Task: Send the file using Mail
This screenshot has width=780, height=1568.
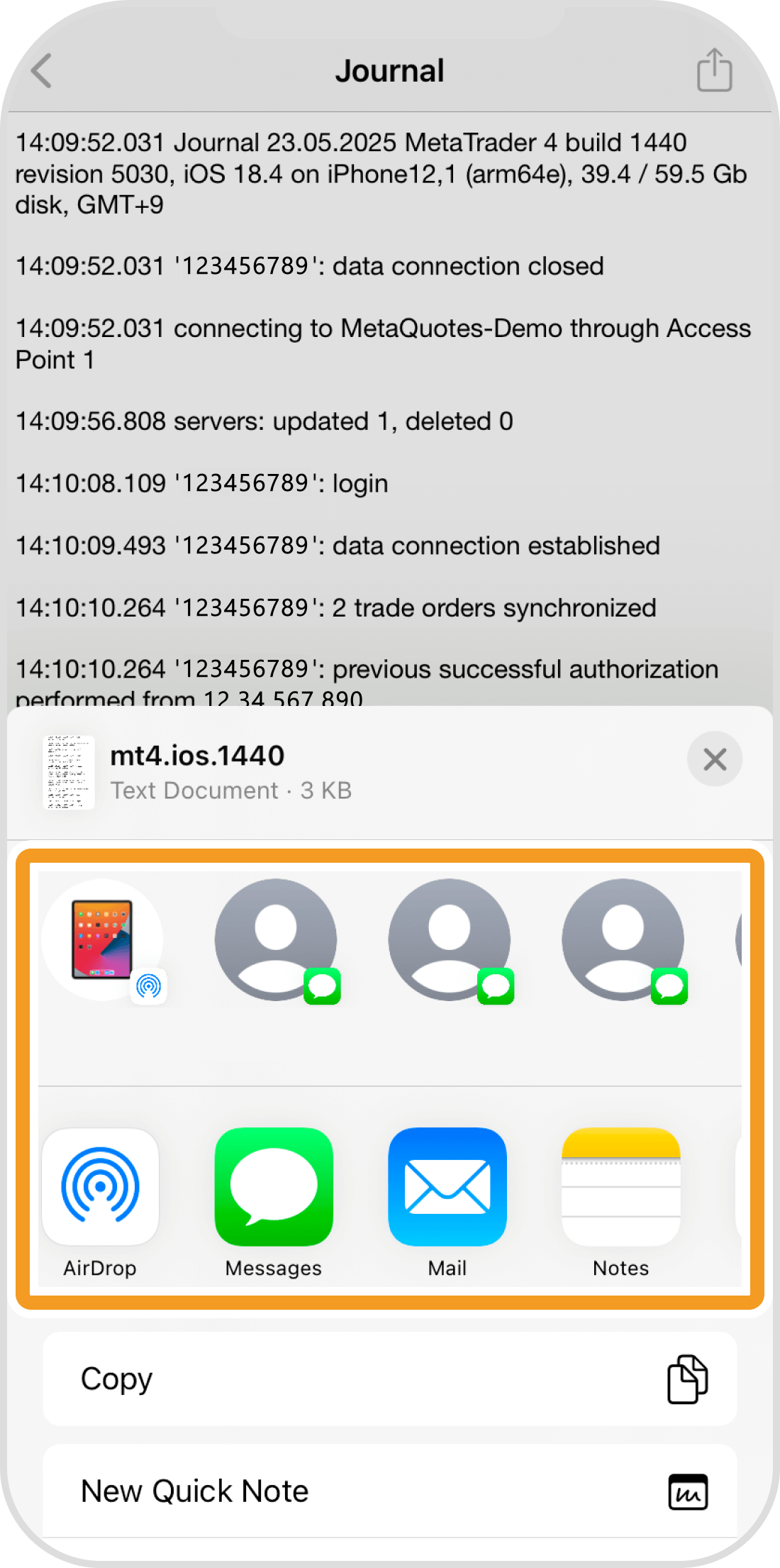Action: [x=447, y=1187]
